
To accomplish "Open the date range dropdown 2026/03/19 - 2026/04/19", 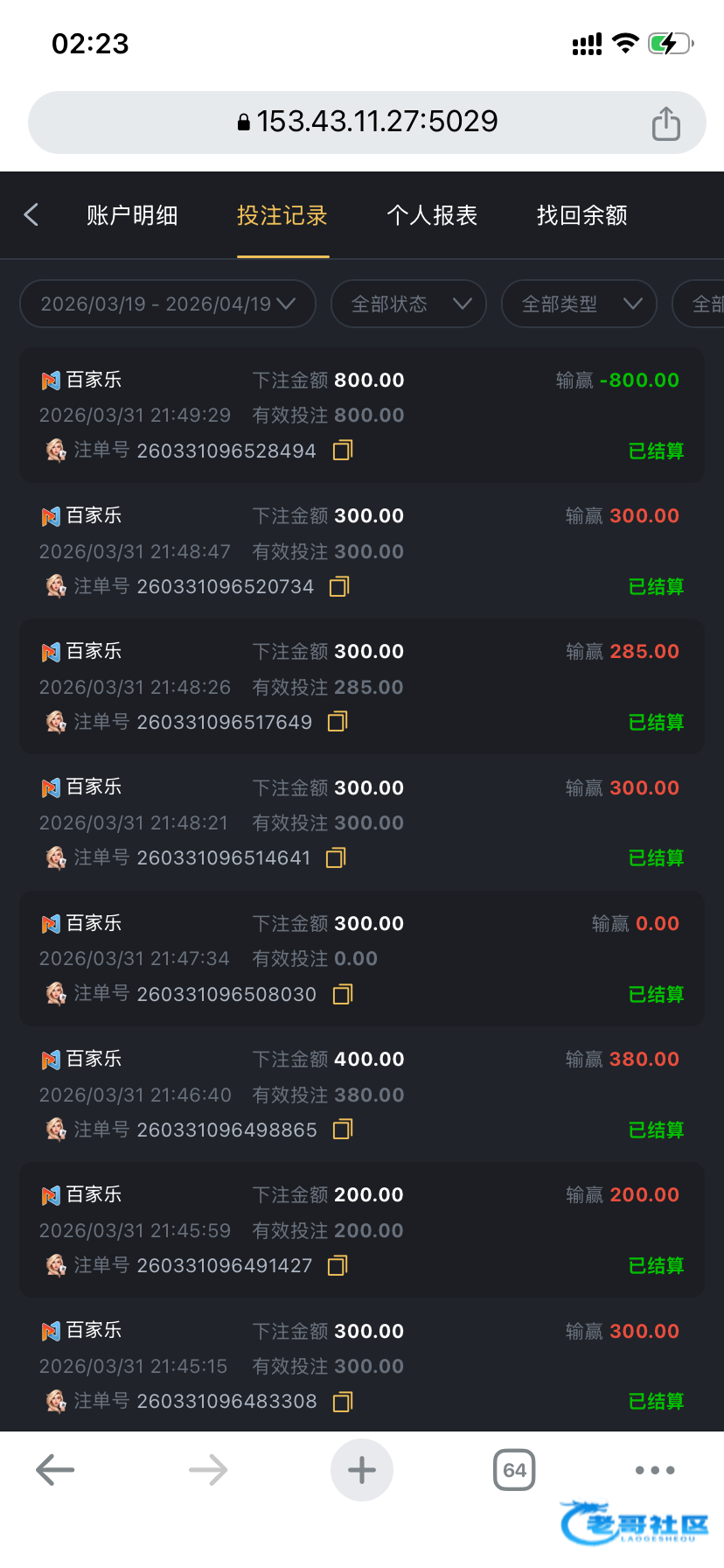I will [x=168, y=304].
